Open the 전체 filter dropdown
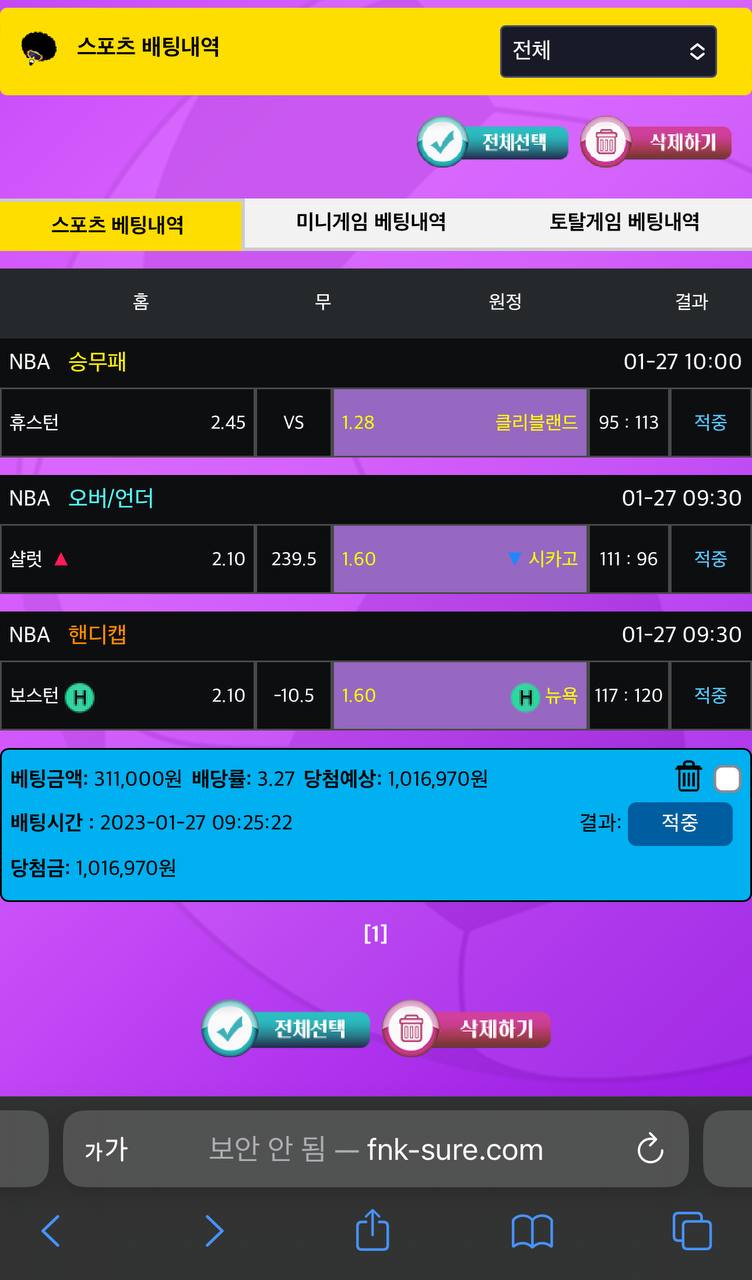 pyautogui.click(x=608, y=51)
